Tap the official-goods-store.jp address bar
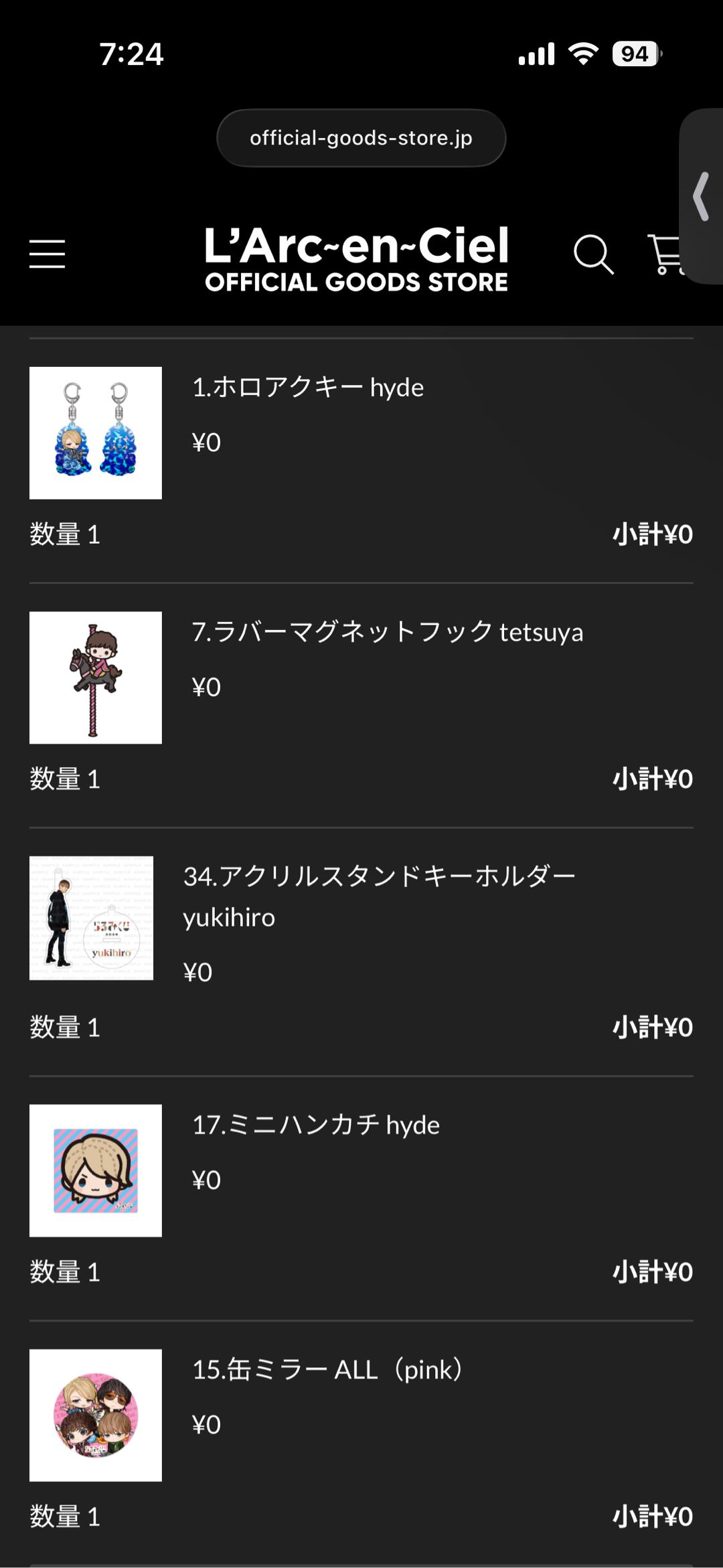 (x=361, y=138)
